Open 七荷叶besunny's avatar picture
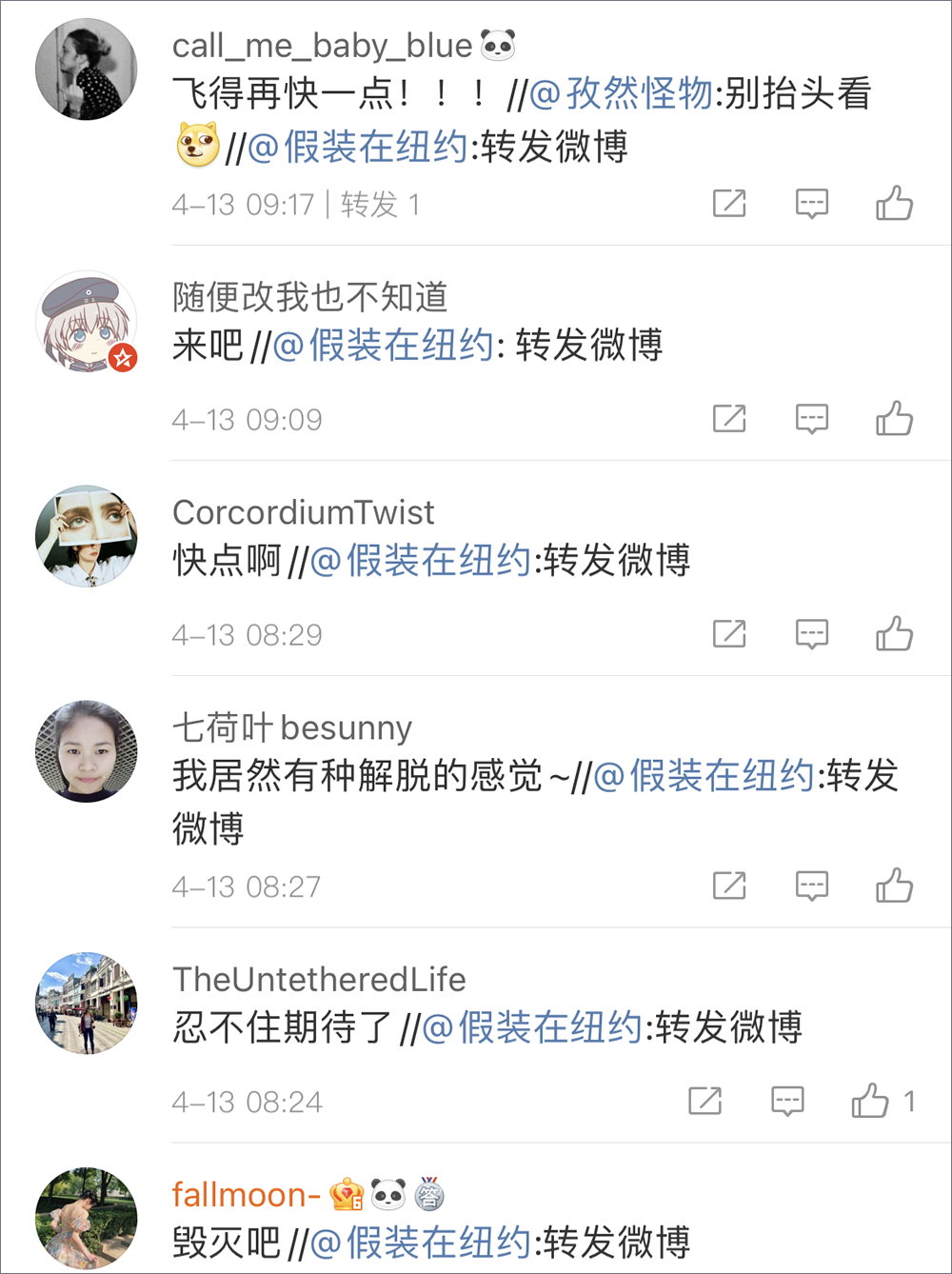The height and width of the screenshot is (1274, 952). click(86, 751)
